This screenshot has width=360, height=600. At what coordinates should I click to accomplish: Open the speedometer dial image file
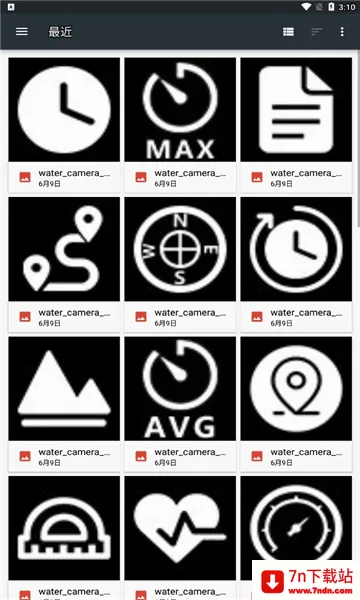coord(296,520)
